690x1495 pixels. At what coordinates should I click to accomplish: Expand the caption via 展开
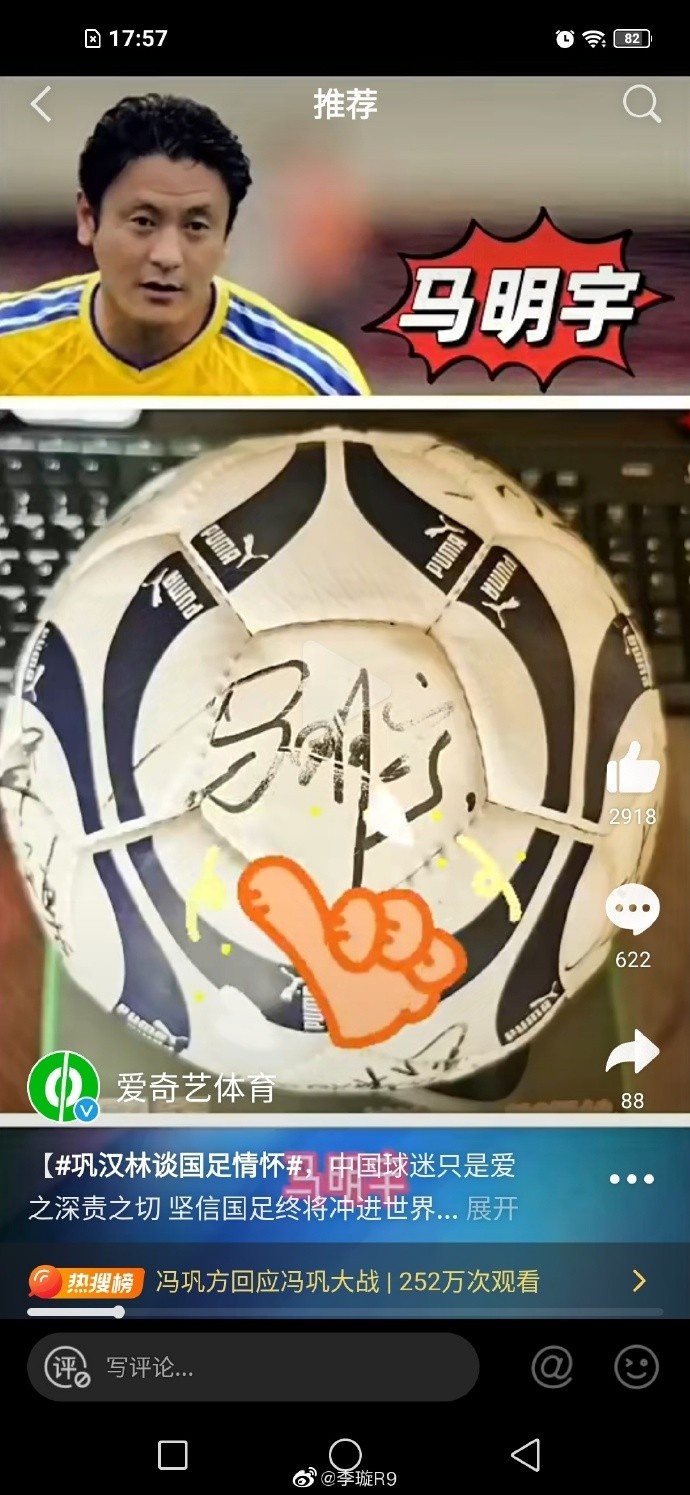point(492,1207)
